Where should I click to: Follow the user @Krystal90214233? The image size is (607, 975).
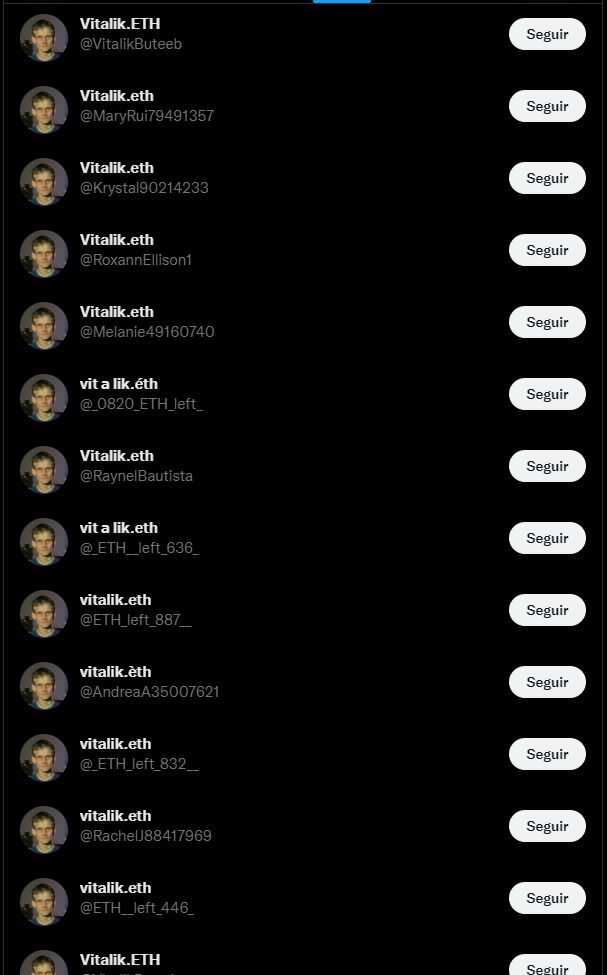tap(547, 178)
